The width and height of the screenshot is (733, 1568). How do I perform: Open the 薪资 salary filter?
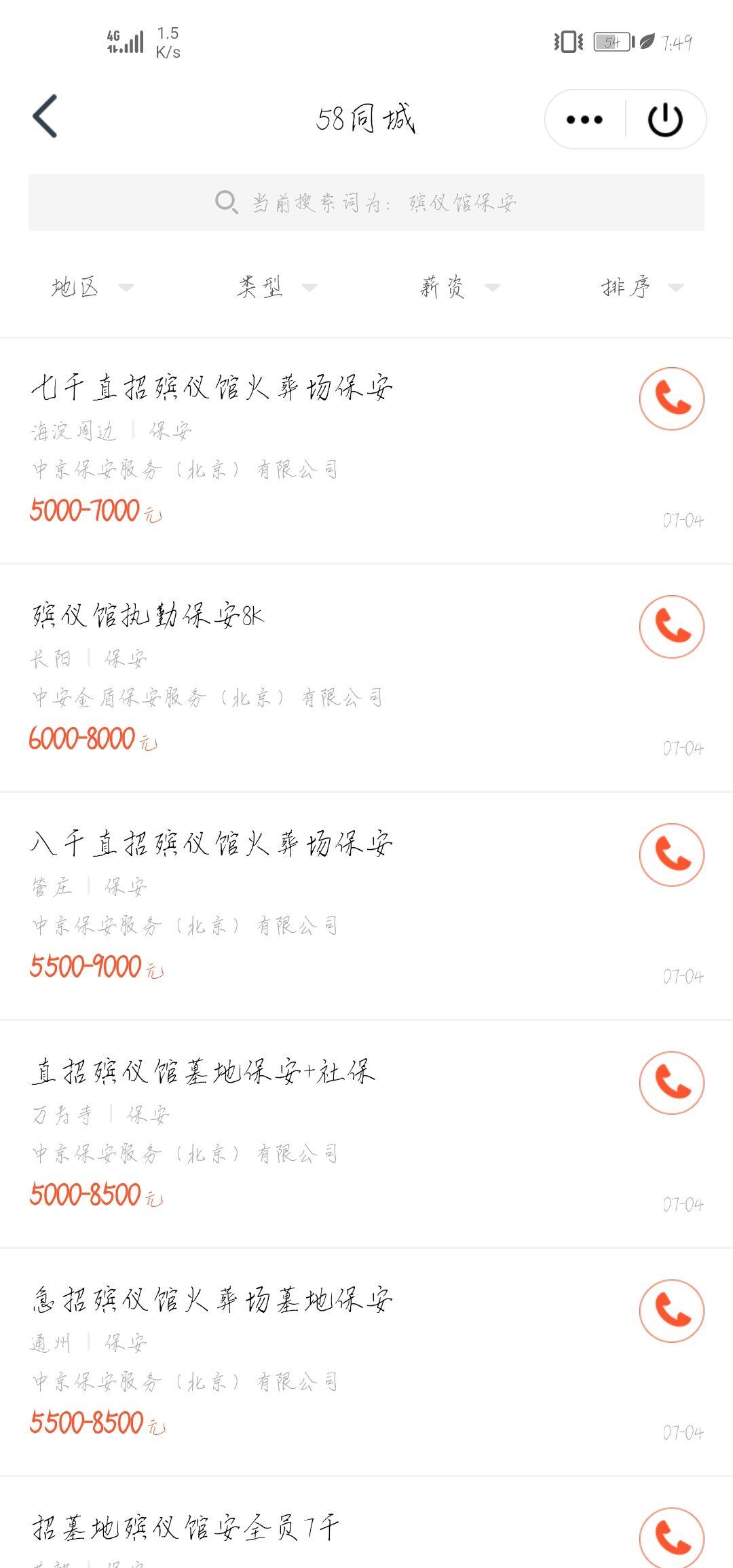tap(459, 287)
